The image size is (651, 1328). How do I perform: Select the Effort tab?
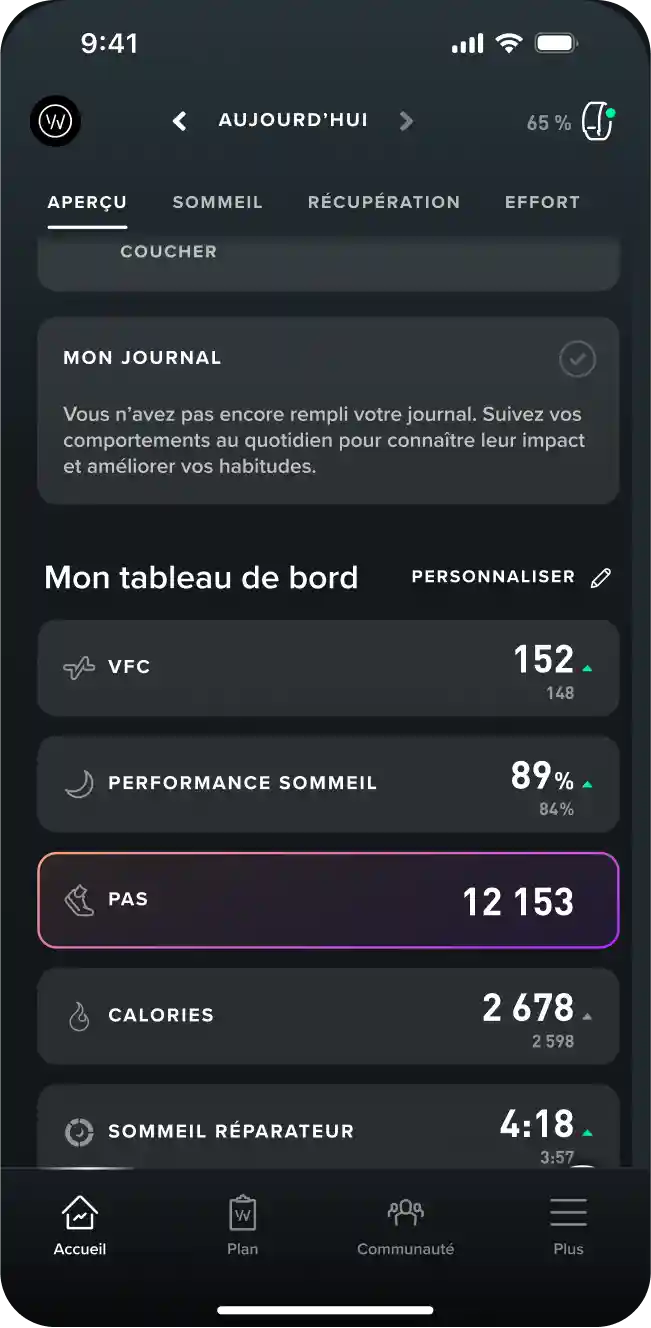[x=542, y=202]
